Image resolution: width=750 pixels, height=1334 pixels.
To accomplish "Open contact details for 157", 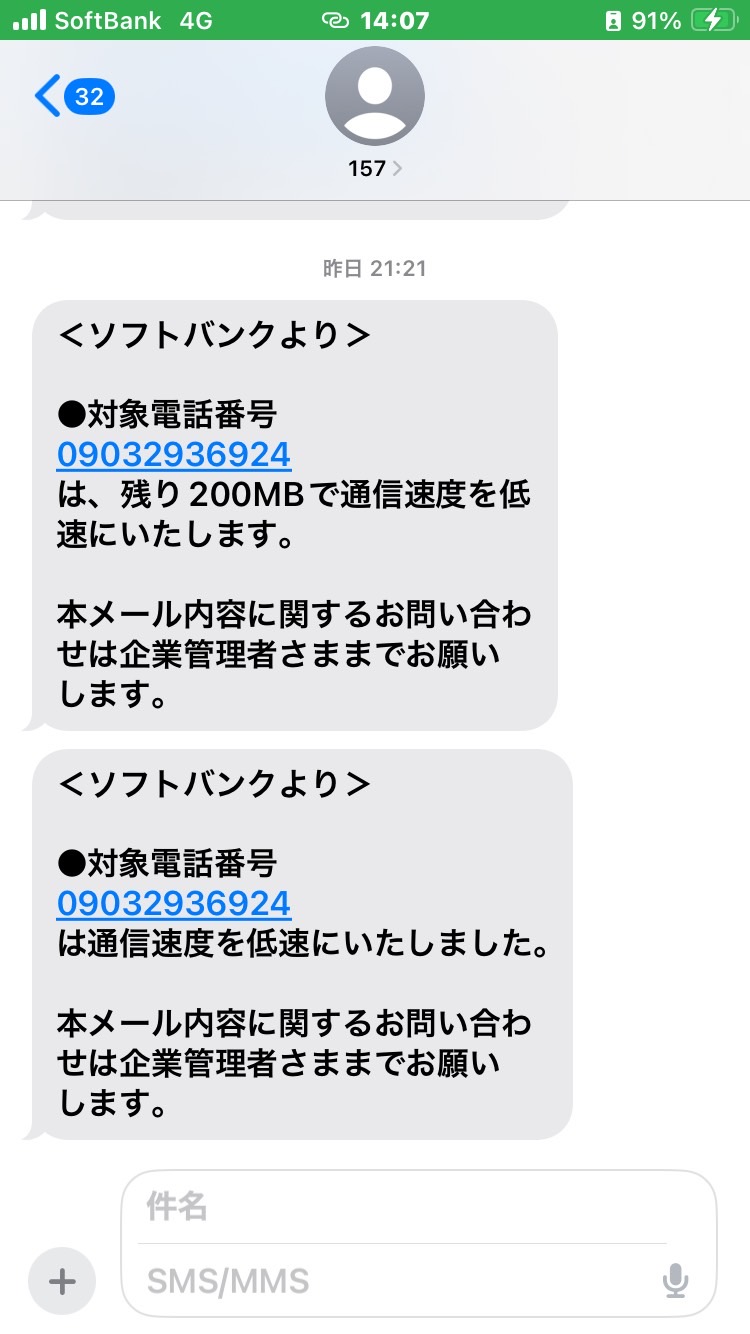I will [x=375, y=113].
